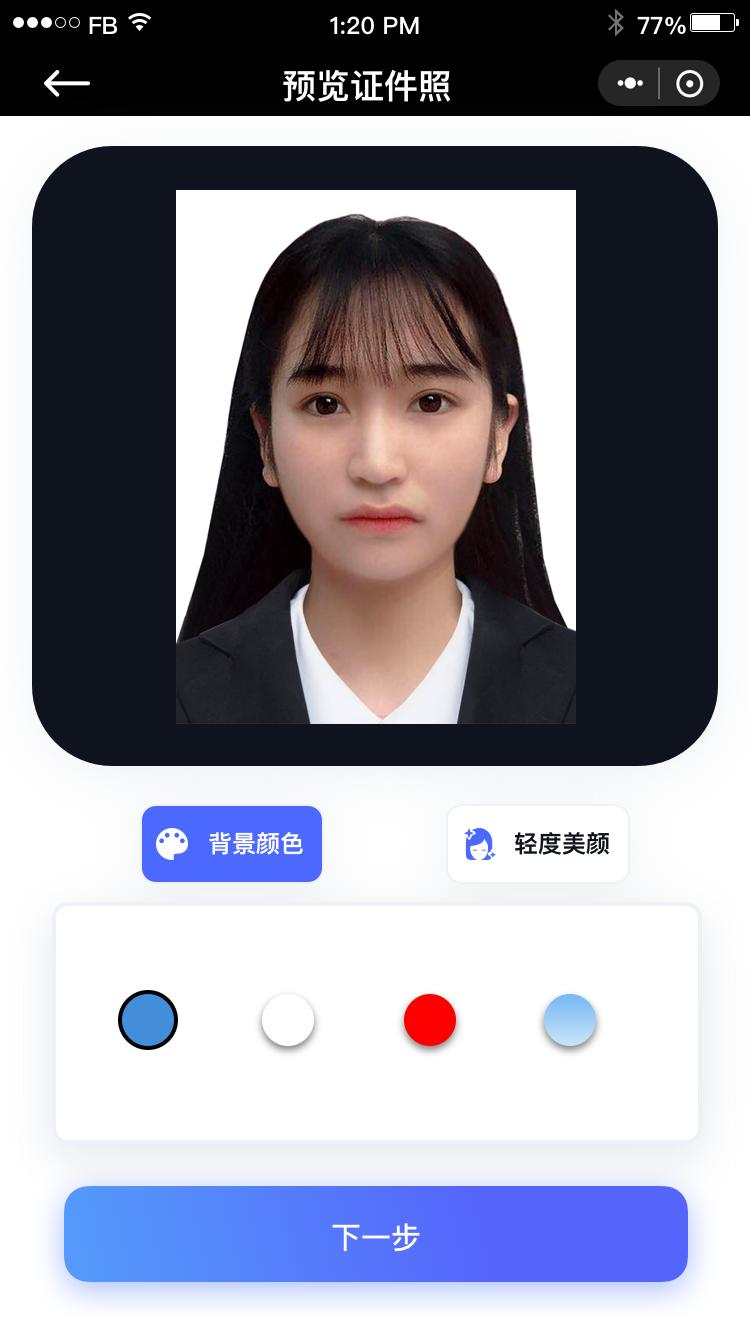Click the palette icon on 背景颜色 button

(172, 843)
